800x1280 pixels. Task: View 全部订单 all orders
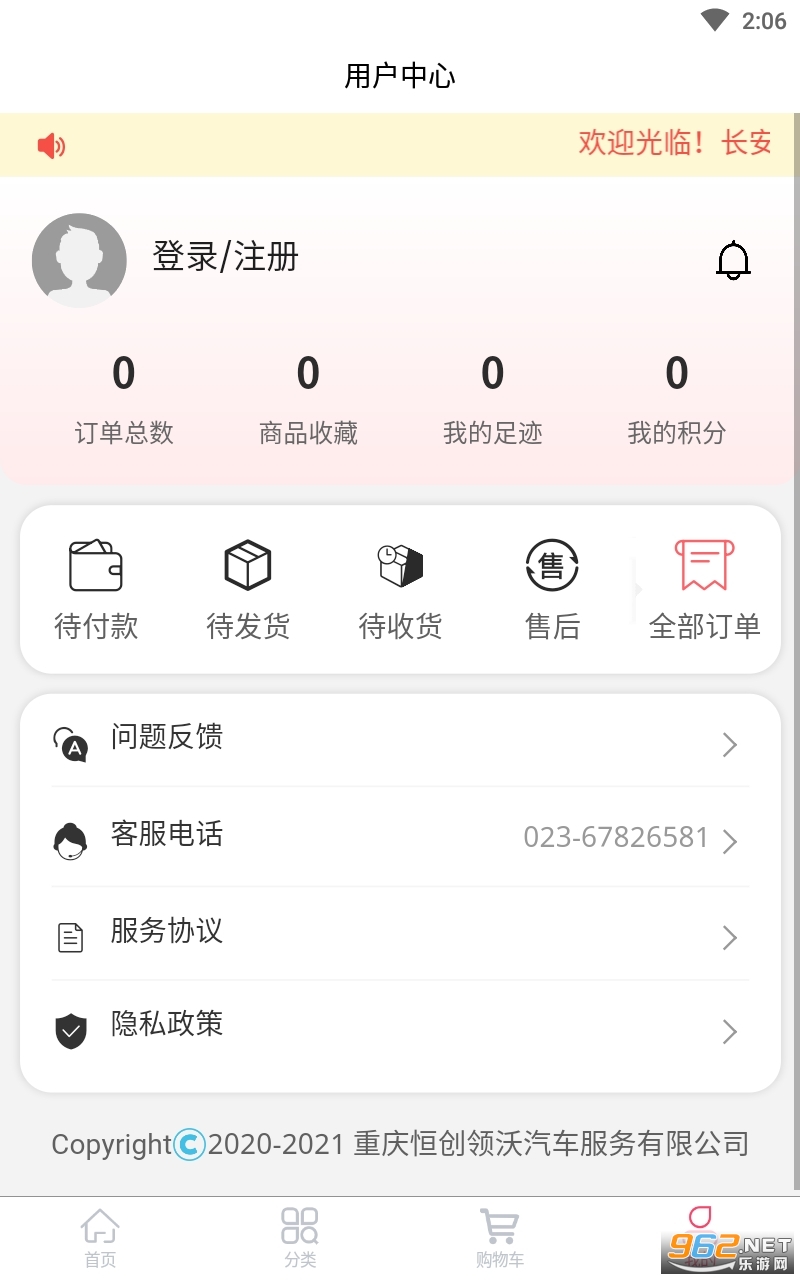coord(704,590)
